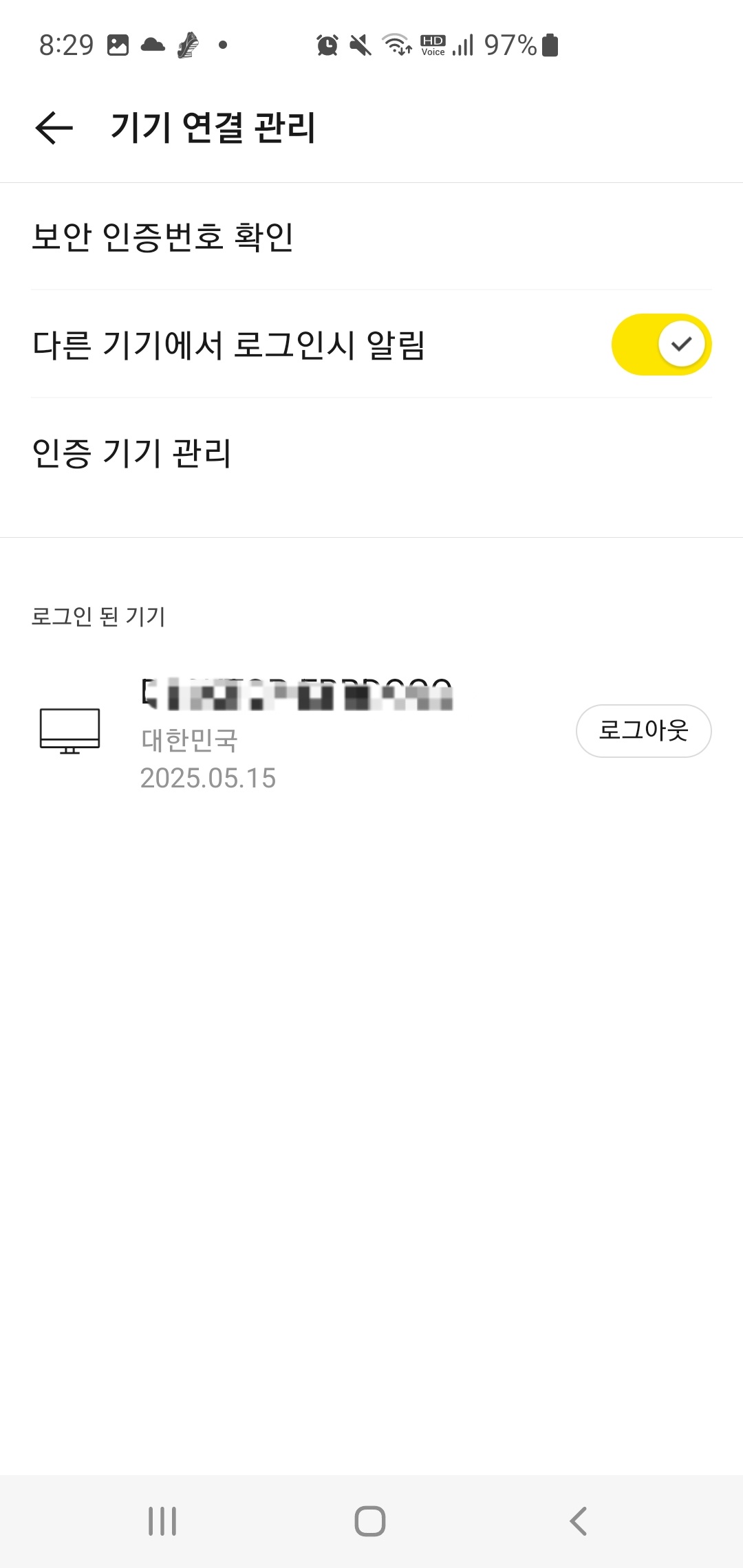Click the HD Voice indicator icon
The width and height of the screenshot is (743, 1568).
click(433, 45)
